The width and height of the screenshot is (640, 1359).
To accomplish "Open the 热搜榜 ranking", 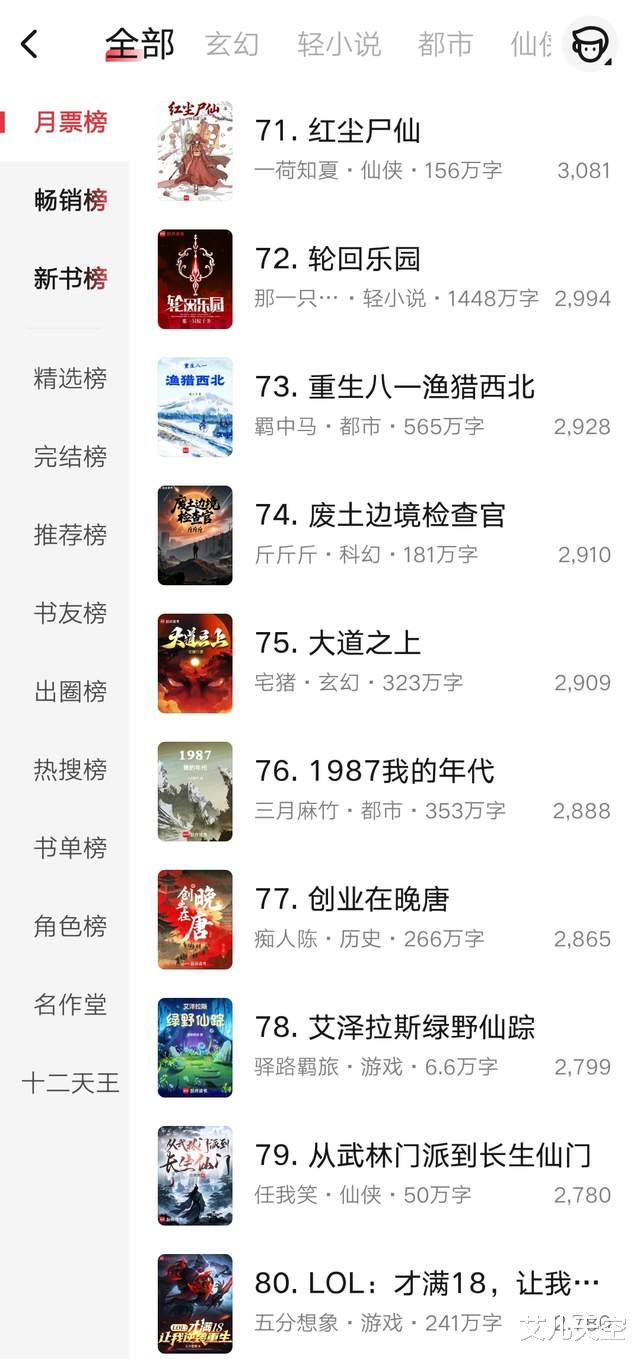I will click(x=70, y=770).
